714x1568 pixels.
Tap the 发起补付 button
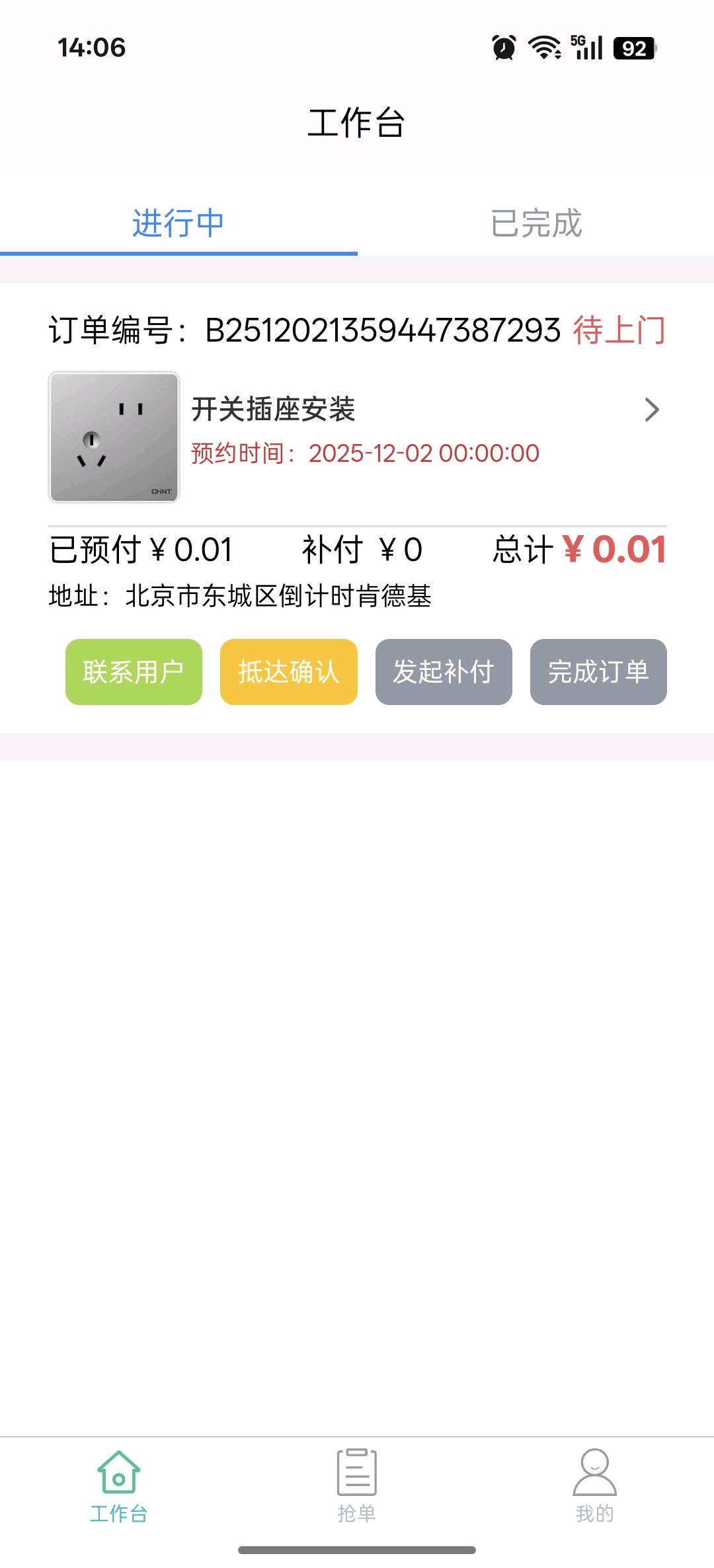click(x=444, y=672)
